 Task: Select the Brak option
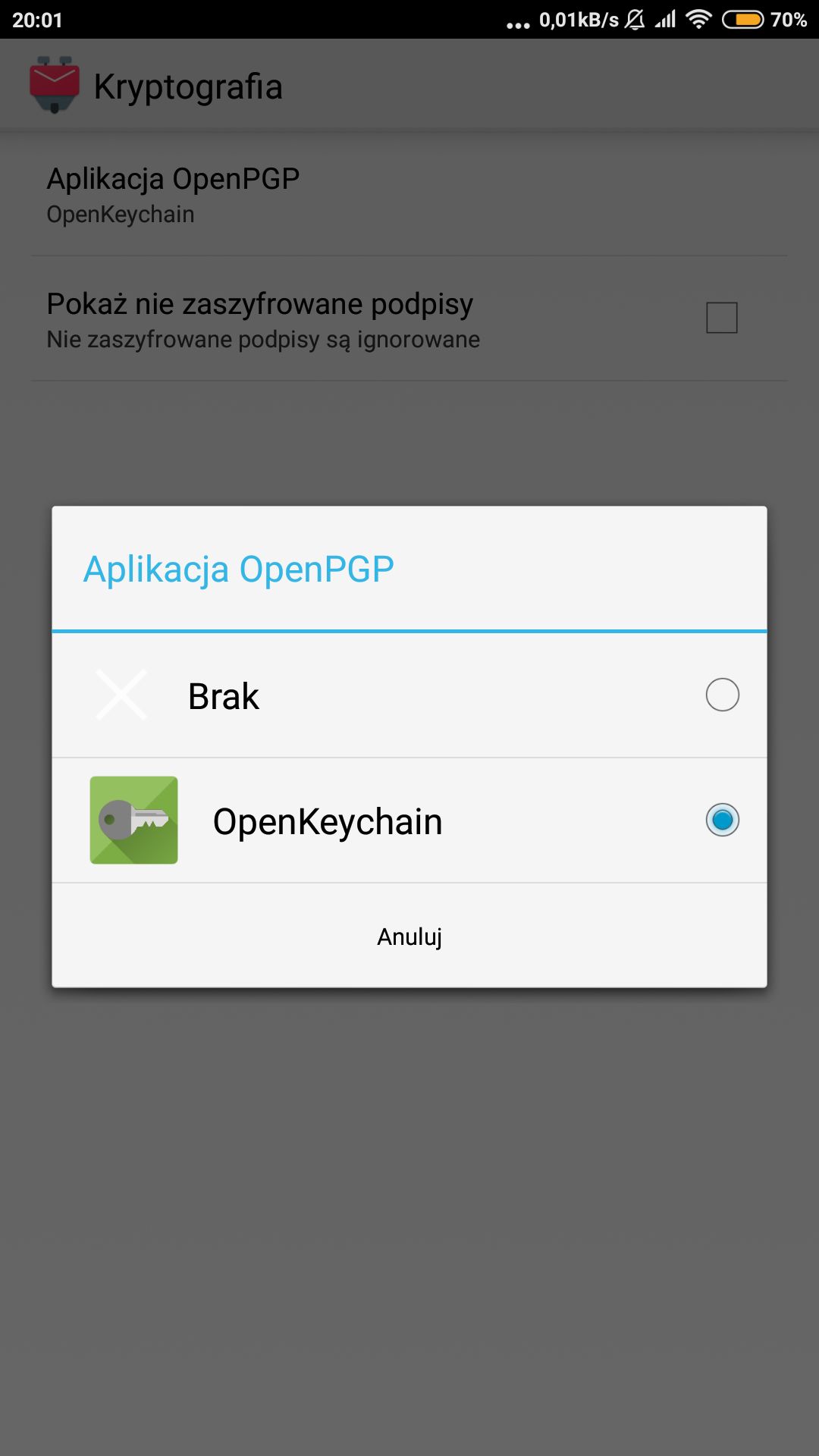(409, 695)
